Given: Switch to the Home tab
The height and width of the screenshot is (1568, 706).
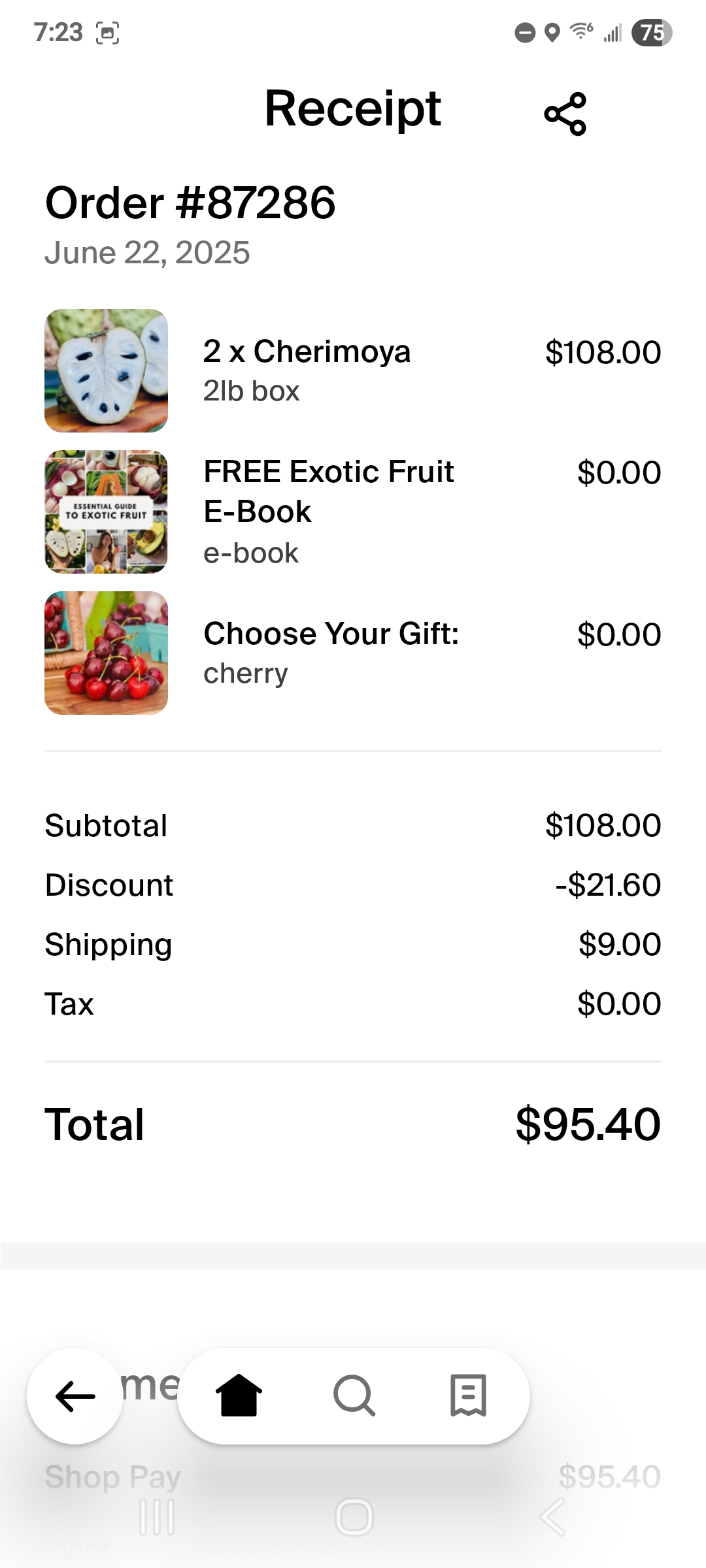Looking at the screenshot, I should [239, 1396].
